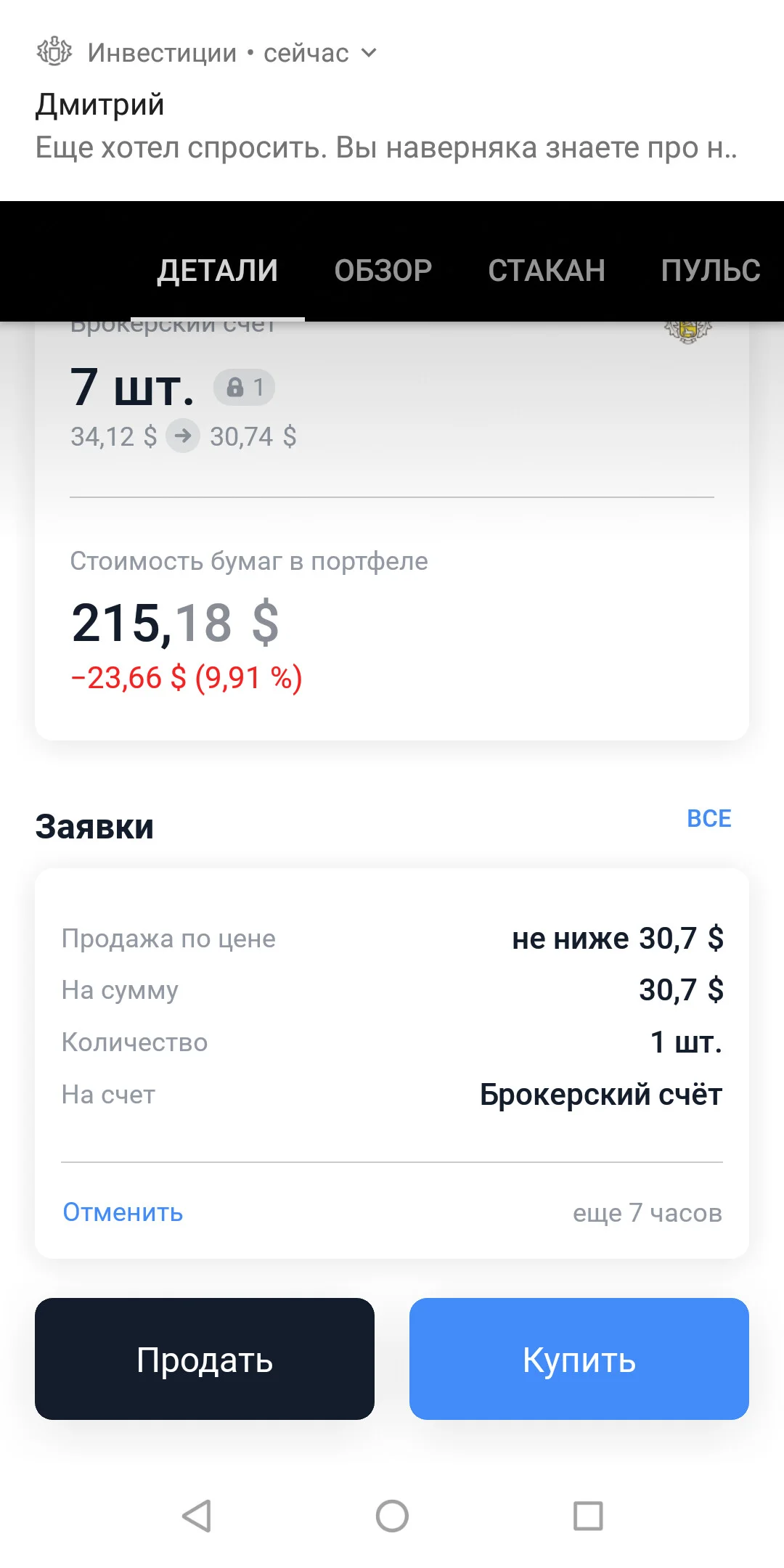The image size is (784, 1568).
Task: View all orders via ВСЕ
Action: click(x=709, y=819)
